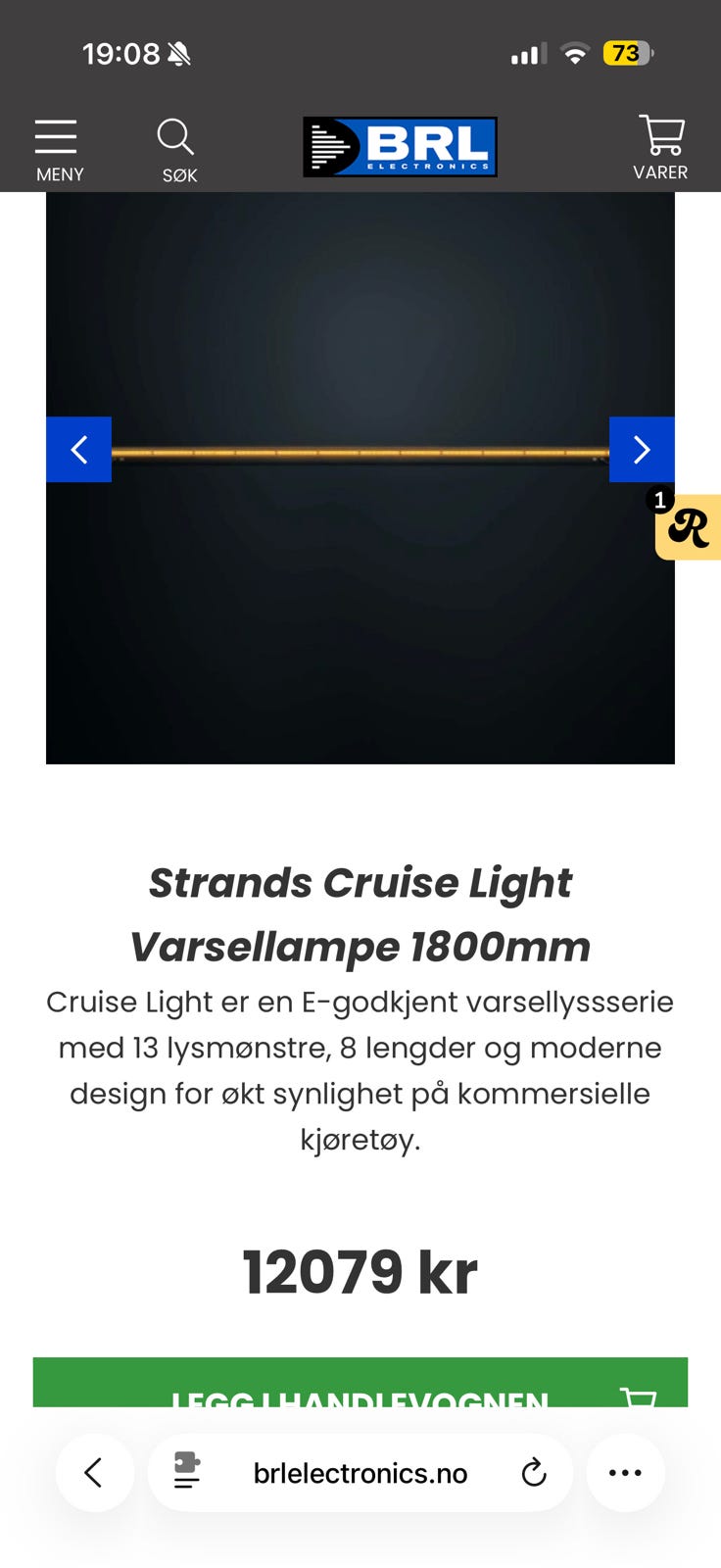Click the BRL Electronics logo
721x1568 pixels.
pos(400,146)
